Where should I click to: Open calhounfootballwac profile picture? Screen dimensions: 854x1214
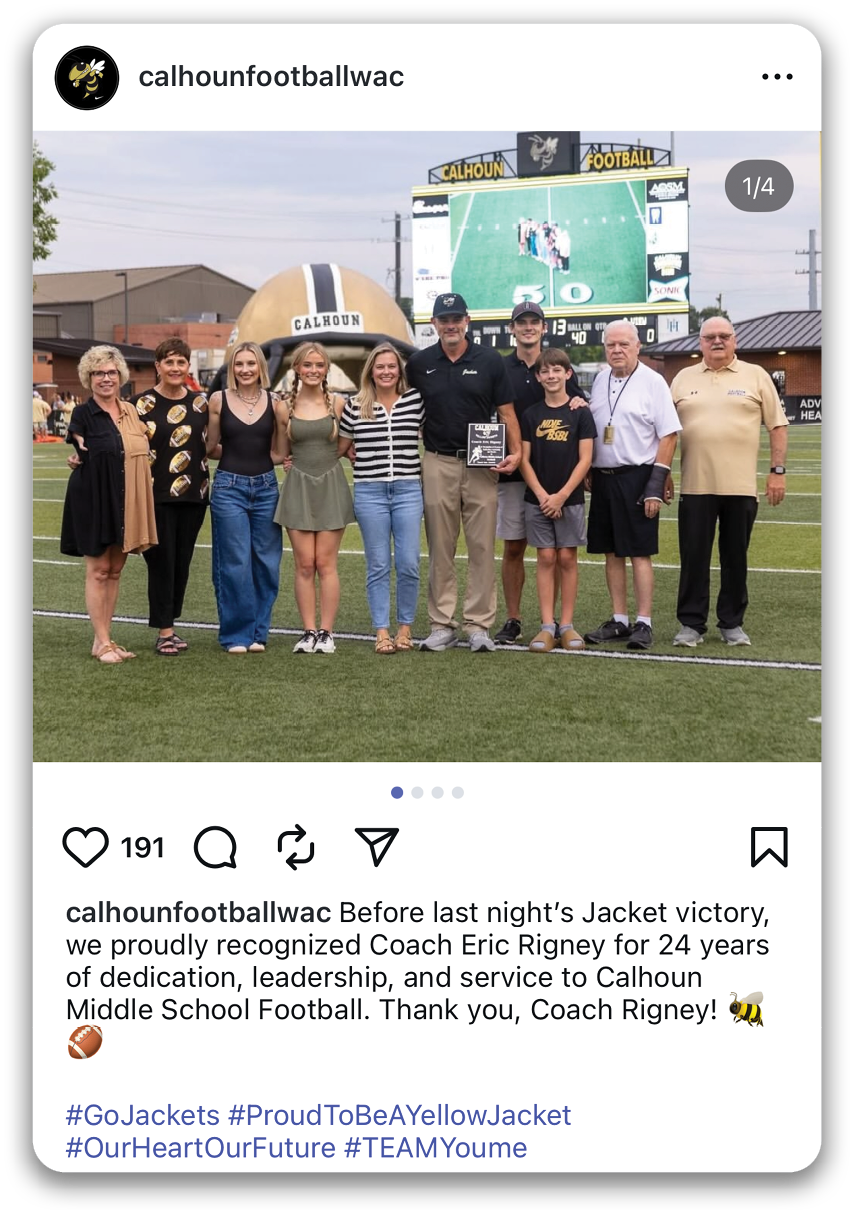pyautogui.click(x=87, y=77)
